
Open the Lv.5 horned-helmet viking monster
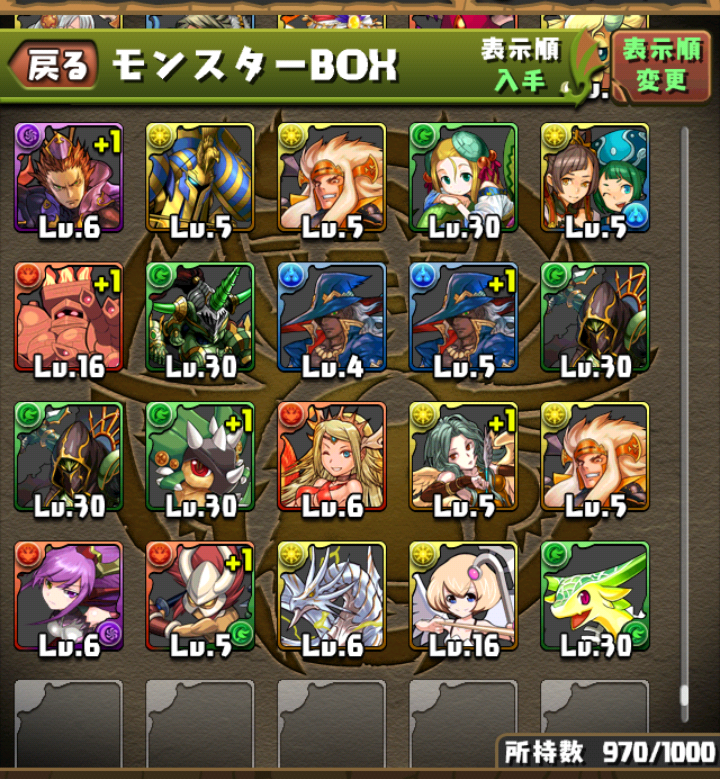coord(201,597)
